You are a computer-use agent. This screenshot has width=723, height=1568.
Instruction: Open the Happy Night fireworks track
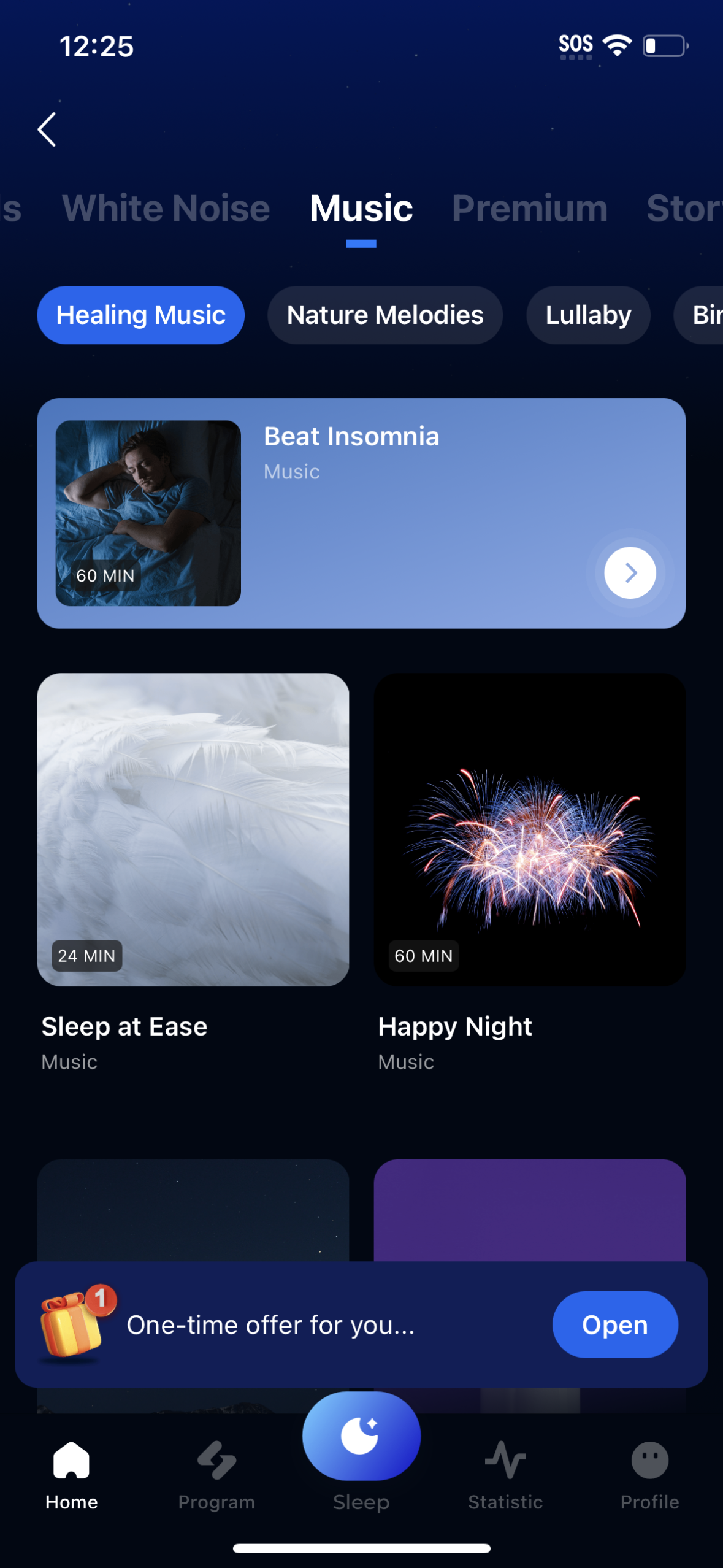tap(530, 828)
